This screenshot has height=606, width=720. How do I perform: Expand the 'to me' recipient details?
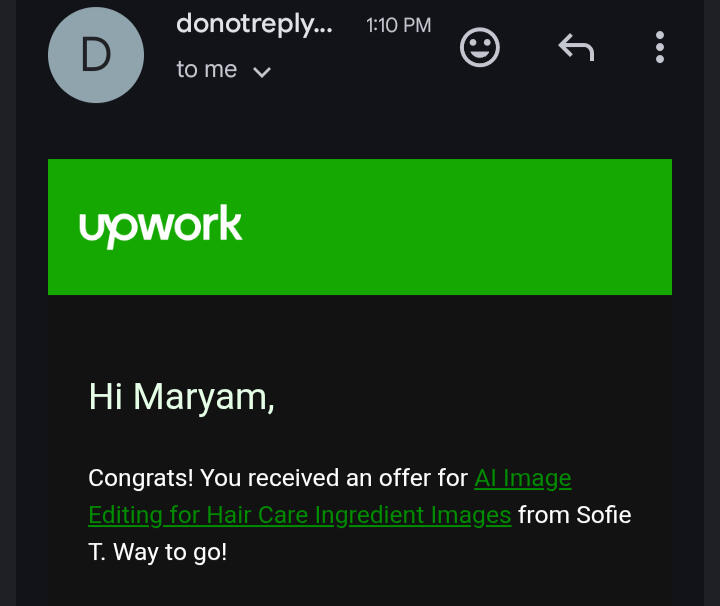click(262, 72)
